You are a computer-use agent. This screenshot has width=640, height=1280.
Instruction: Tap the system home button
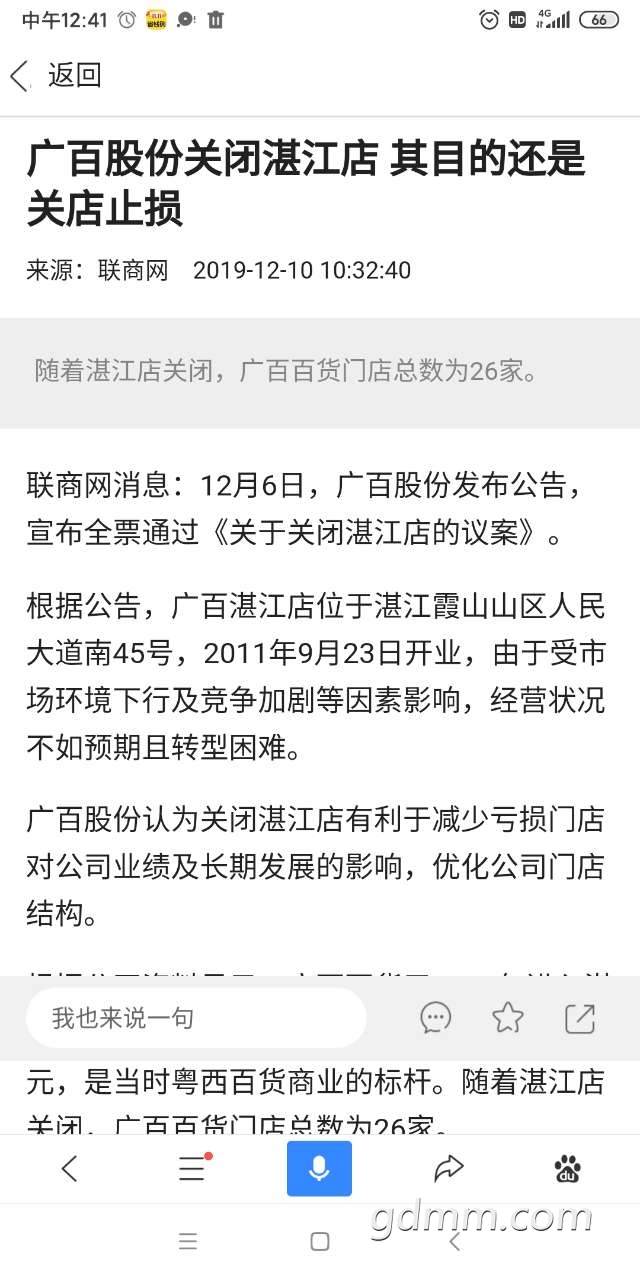pos(320,1242)
